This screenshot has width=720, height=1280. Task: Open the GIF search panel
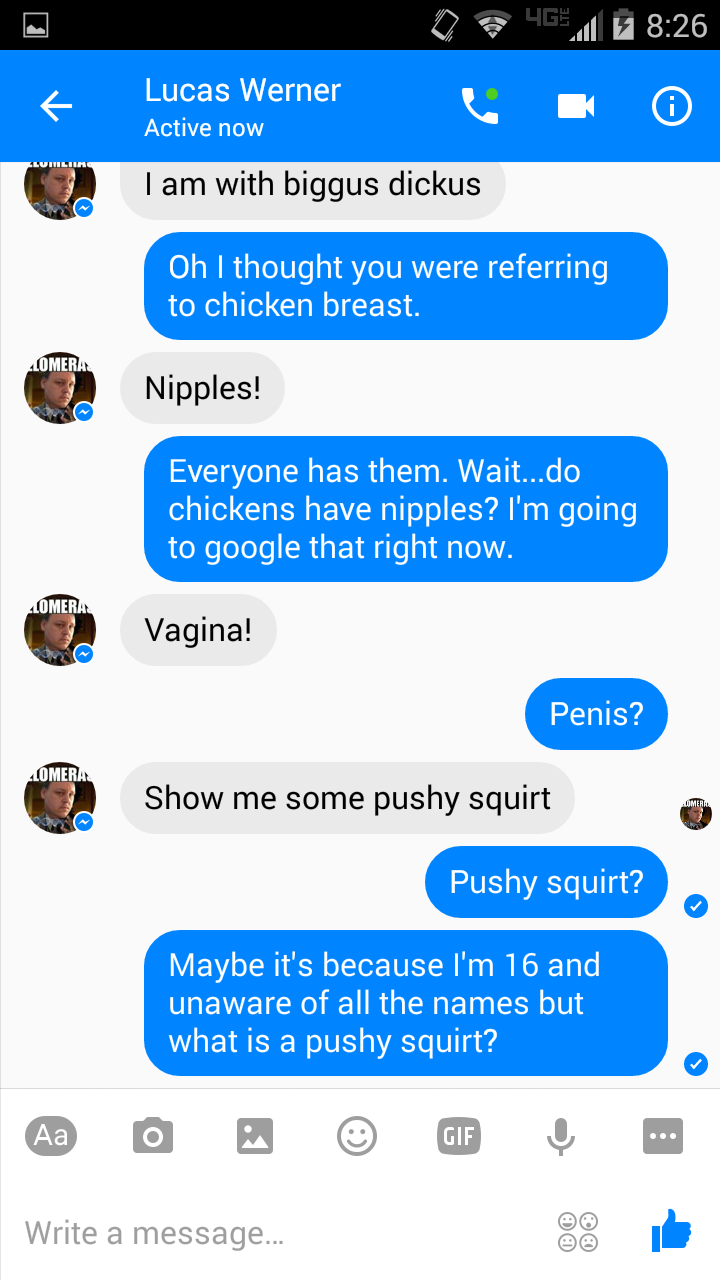pos(459,1136)
